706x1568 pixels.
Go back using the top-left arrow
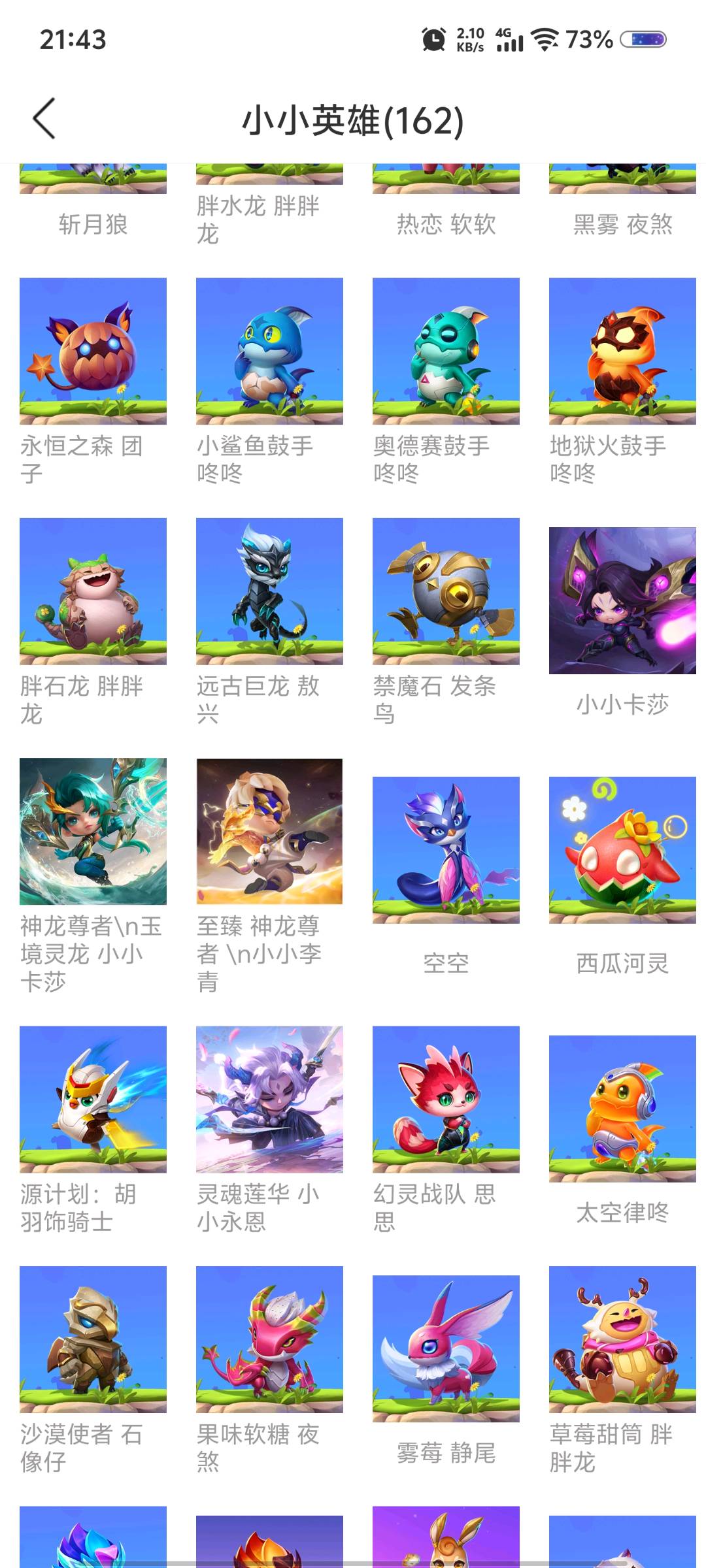pyautogui.click(x=44, y=119)
